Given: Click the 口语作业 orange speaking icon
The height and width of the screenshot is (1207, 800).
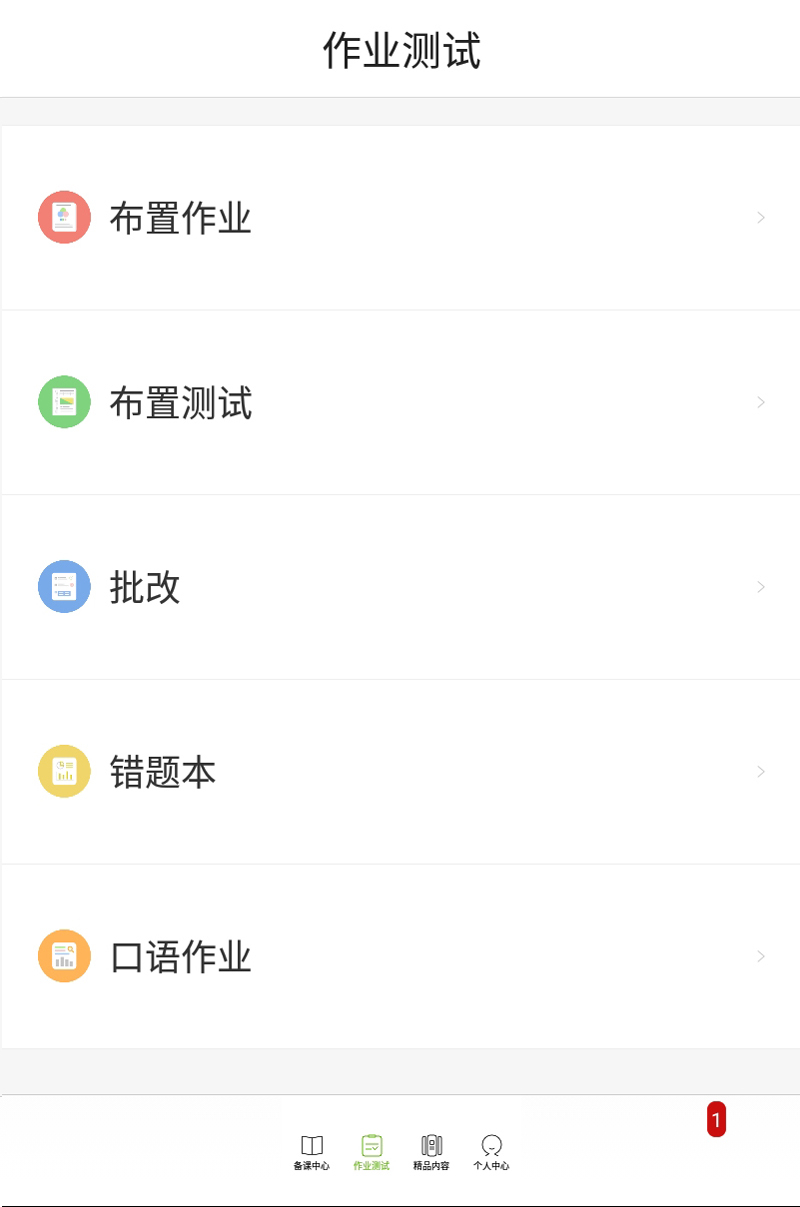Looking at the screenshot, I should click(64, 956).
